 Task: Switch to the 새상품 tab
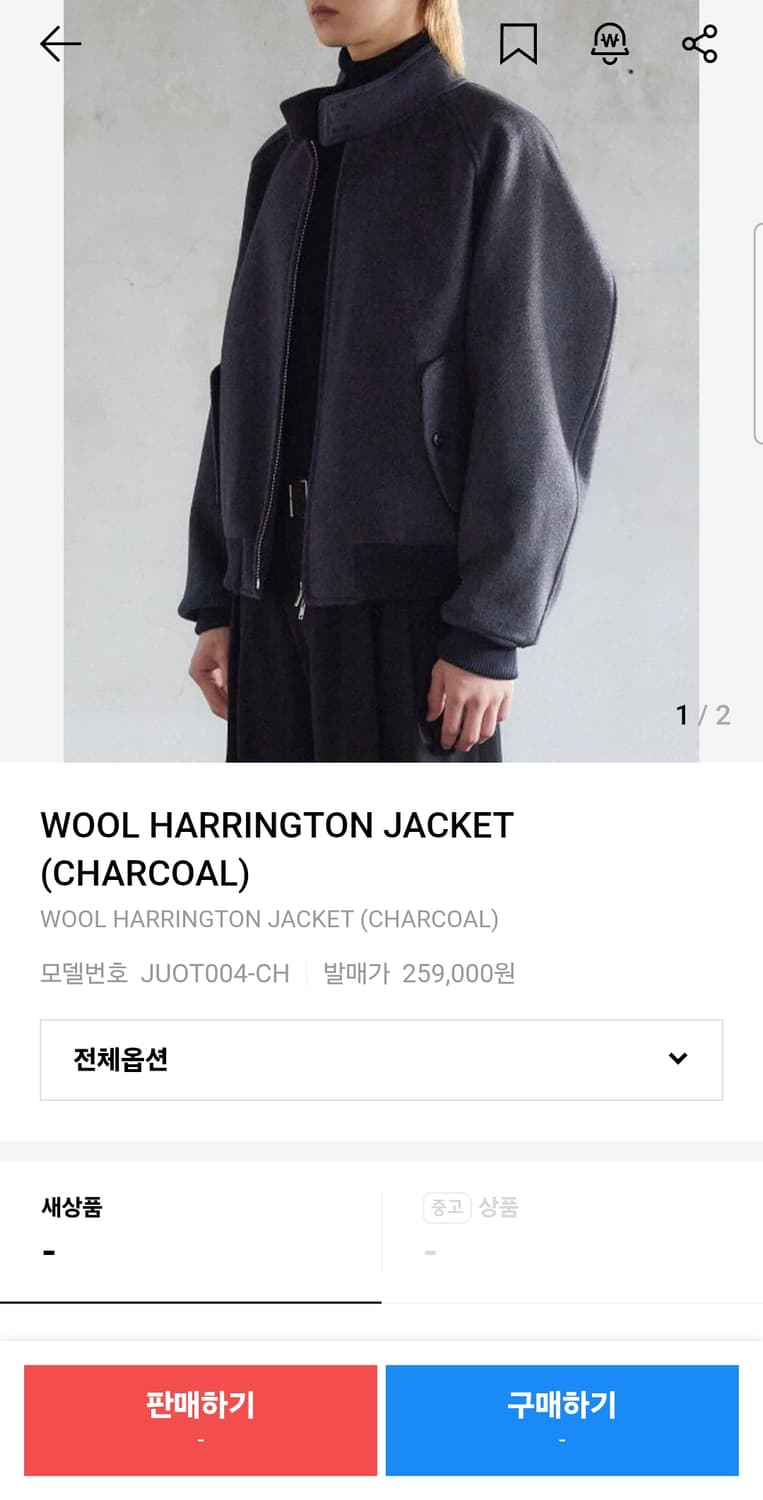tap(190, 1232)
